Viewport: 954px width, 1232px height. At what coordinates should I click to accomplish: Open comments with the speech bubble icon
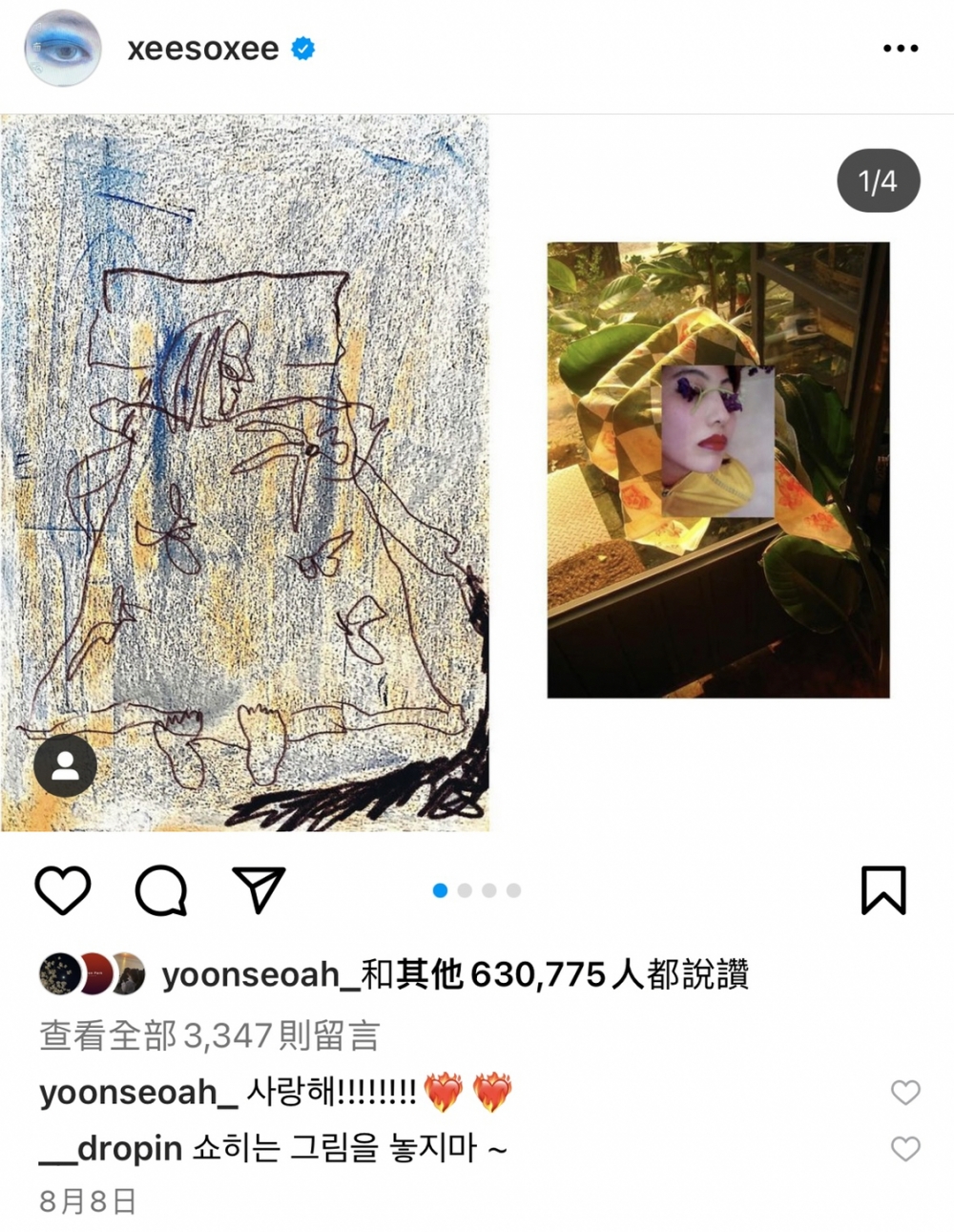click(160, 889)
